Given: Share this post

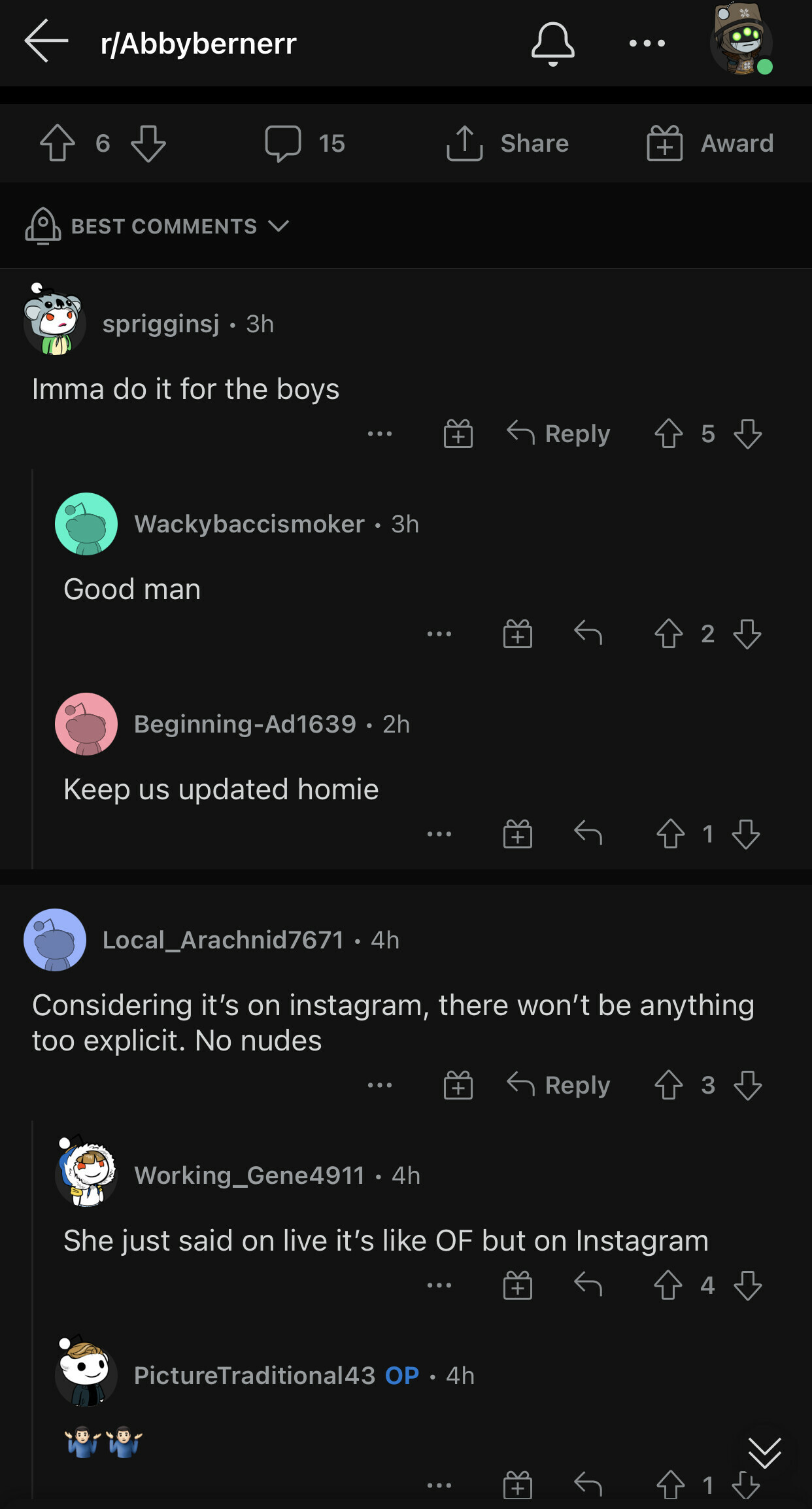Looking at the screenshot, I should (507, 143).
